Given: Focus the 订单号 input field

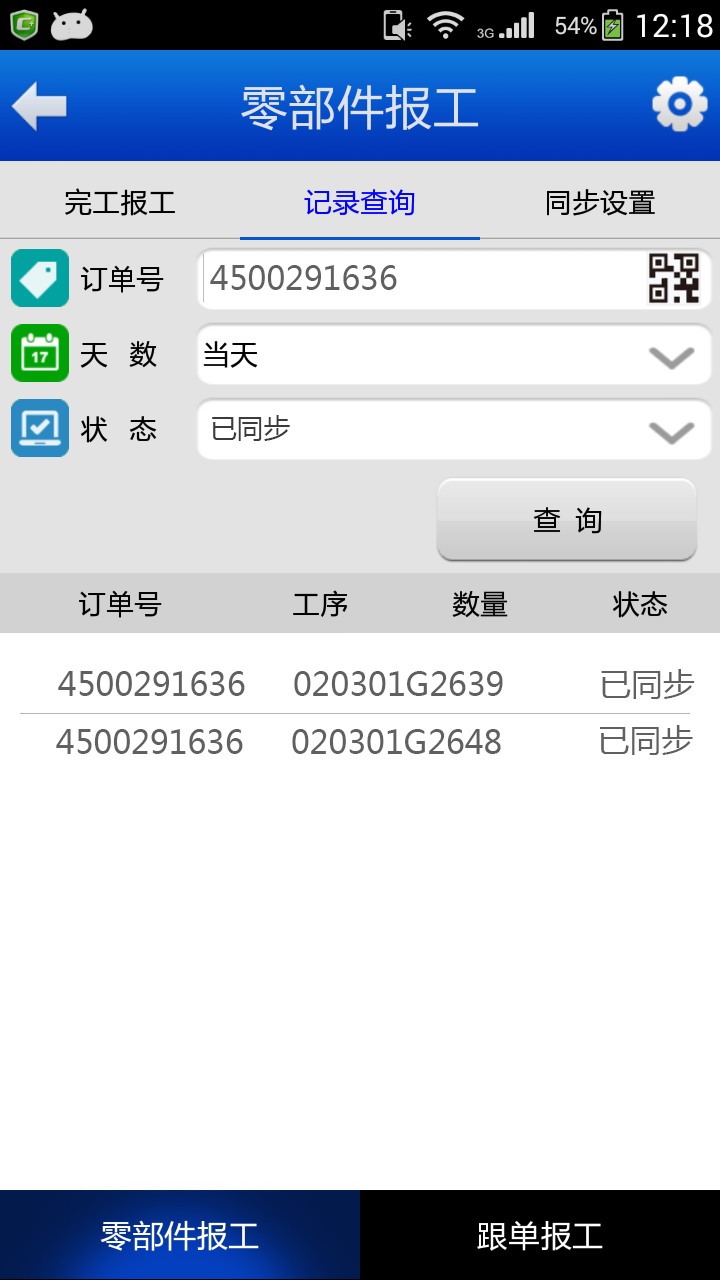Looking at the screenshot, I should click(x=420, y=279).
